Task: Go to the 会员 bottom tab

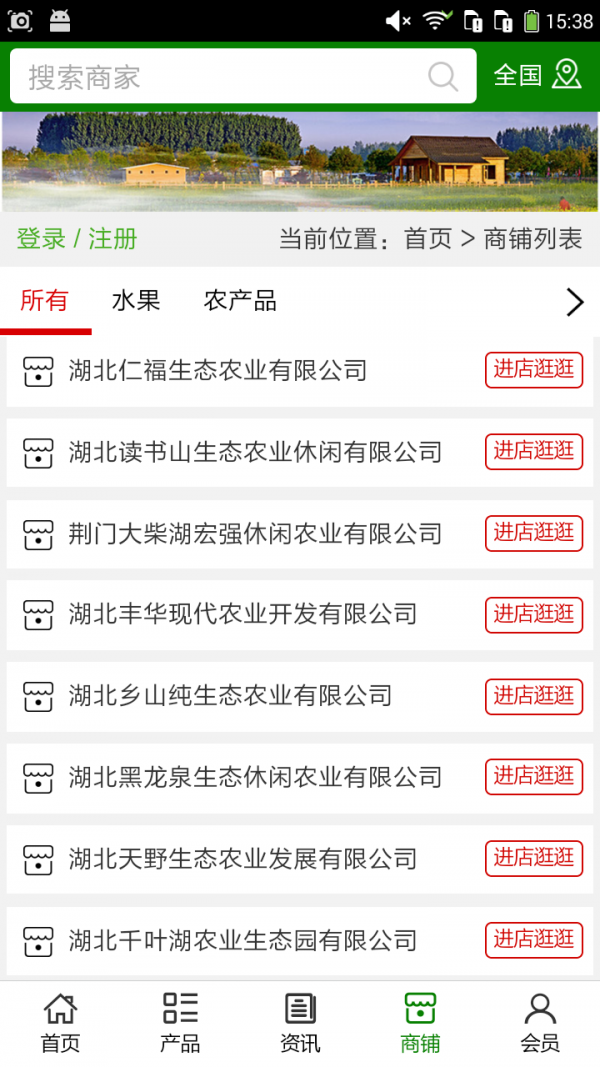Action: coord(540,1023)
